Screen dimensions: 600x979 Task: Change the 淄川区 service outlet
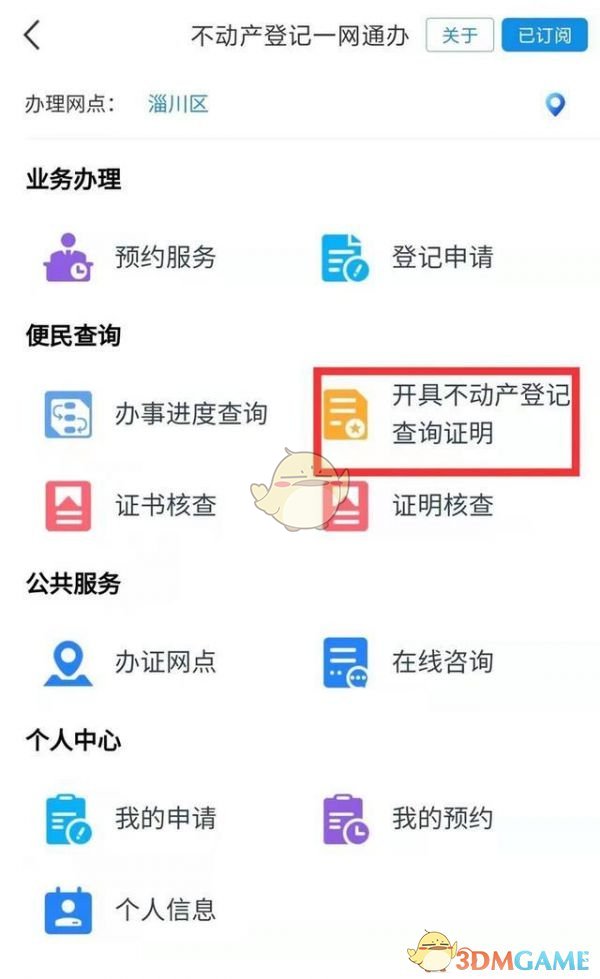[178, 104]
